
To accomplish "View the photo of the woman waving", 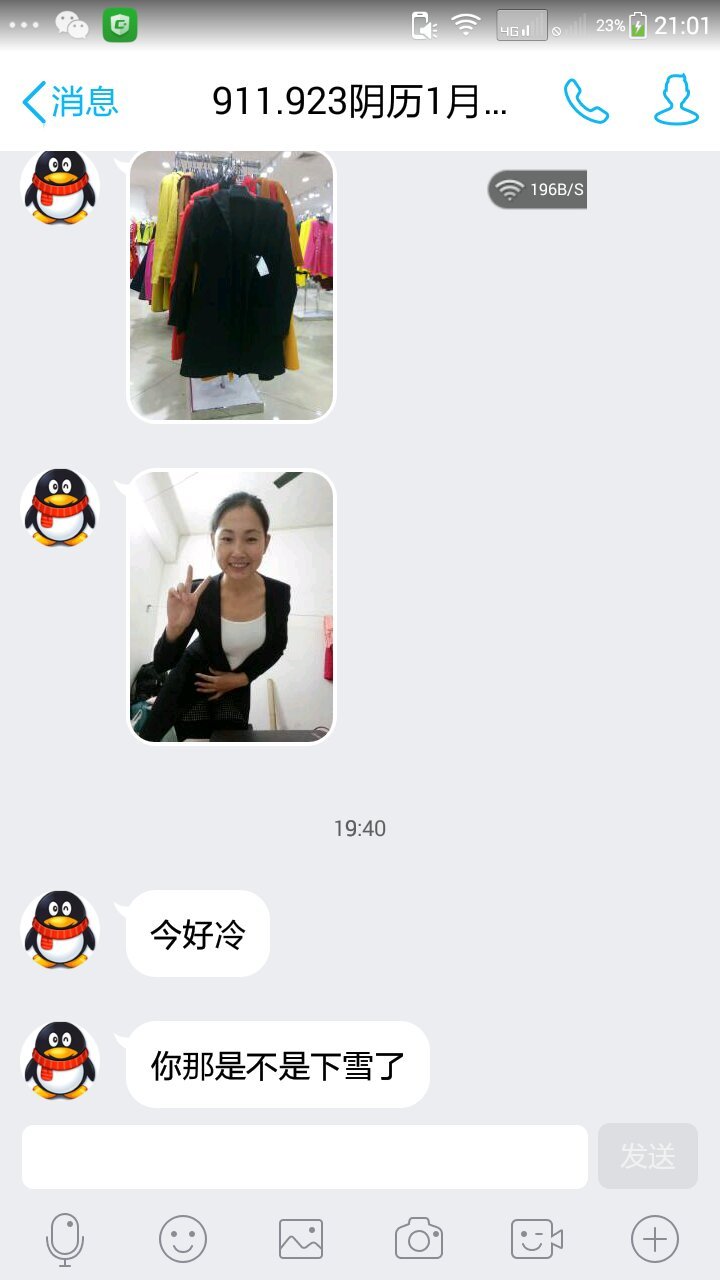I will 231,607.
